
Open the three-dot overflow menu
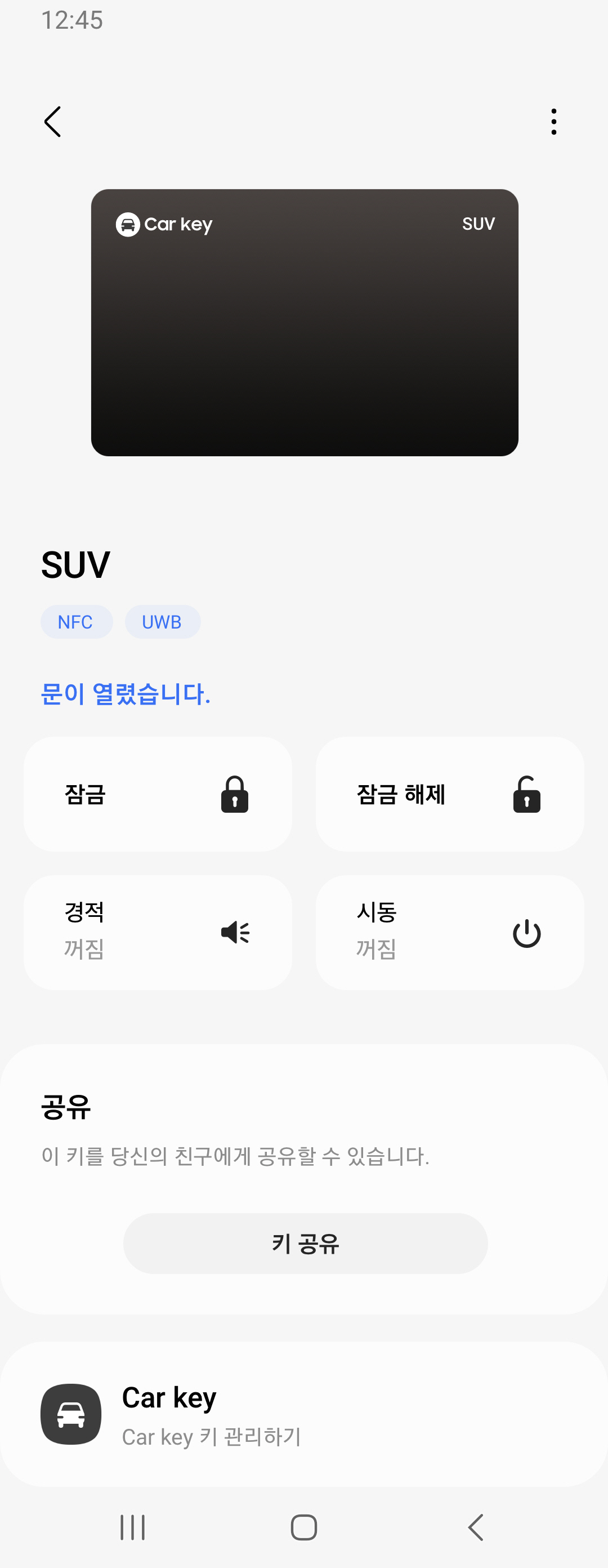[553, 122]
